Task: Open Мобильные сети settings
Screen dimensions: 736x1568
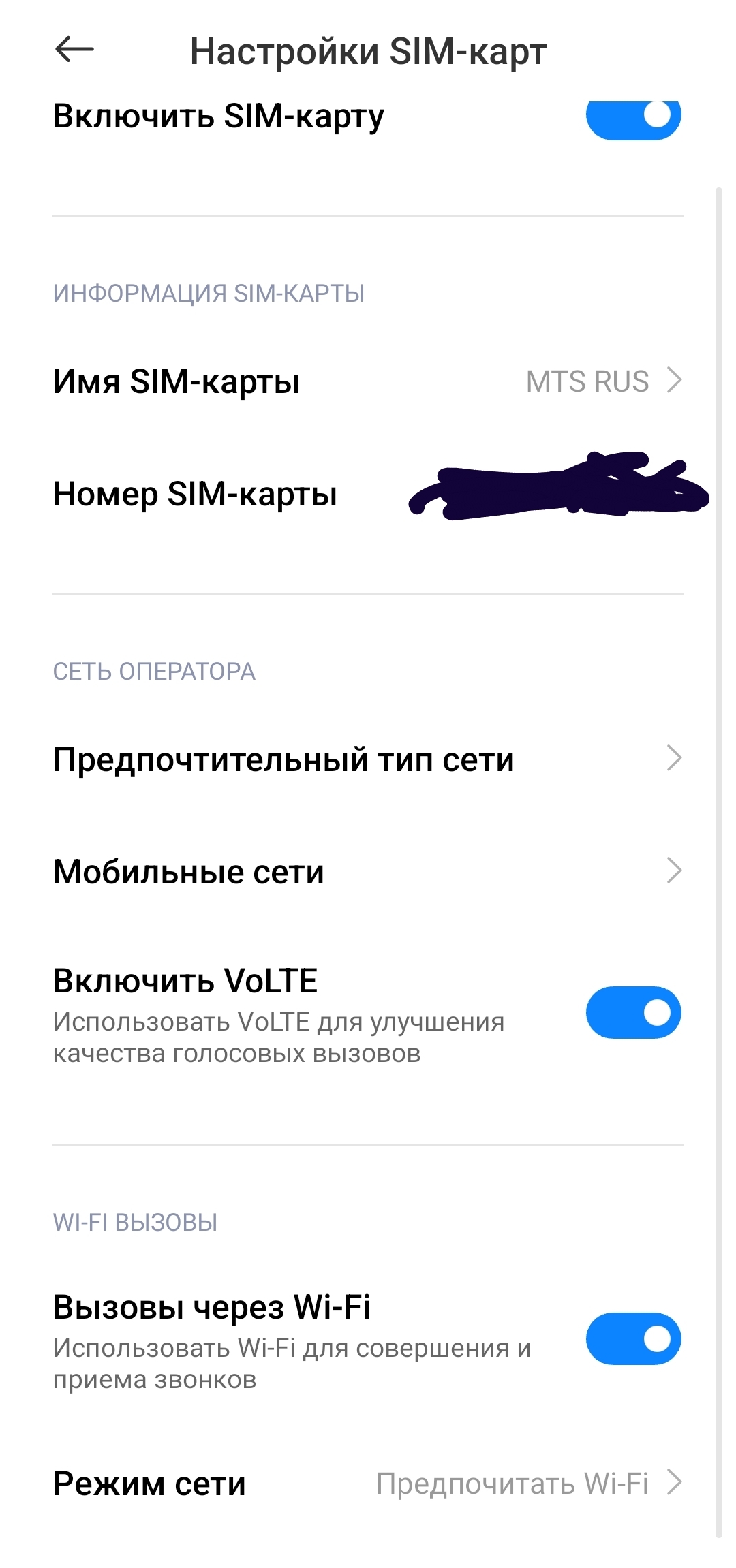Action: point(368,871)
